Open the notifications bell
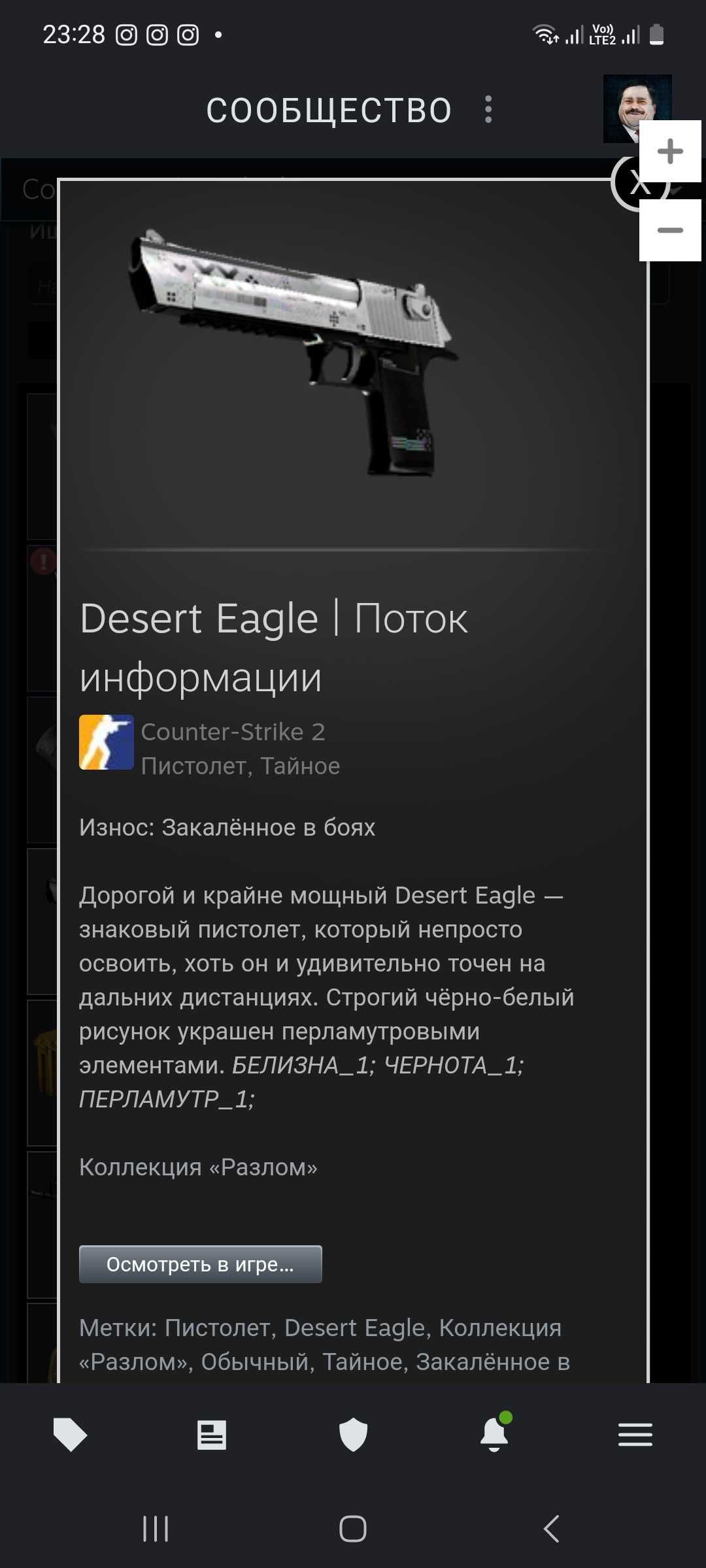 494,1435
